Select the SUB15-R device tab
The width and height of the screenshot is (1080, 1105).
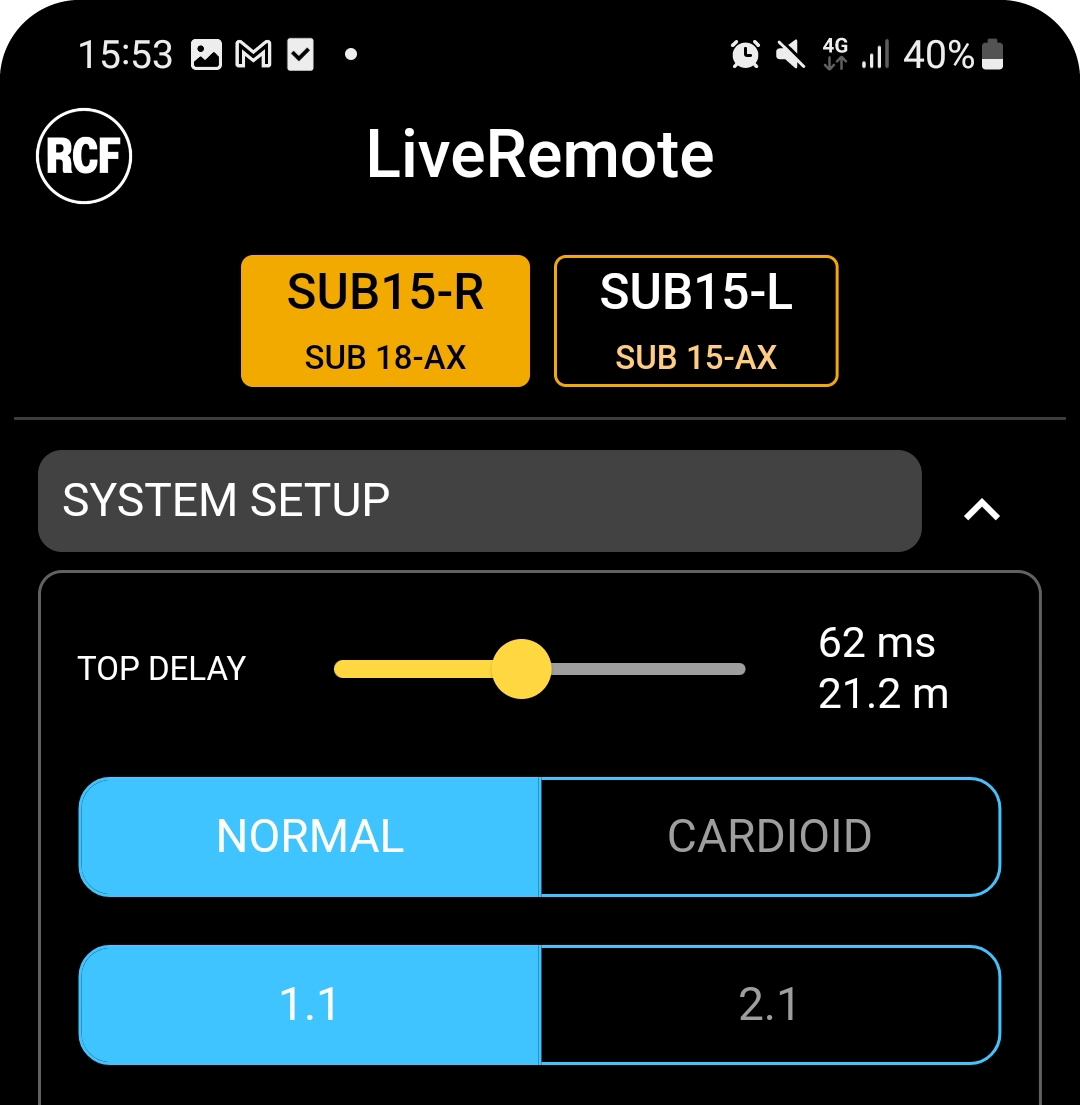click(x=385, y=321)
